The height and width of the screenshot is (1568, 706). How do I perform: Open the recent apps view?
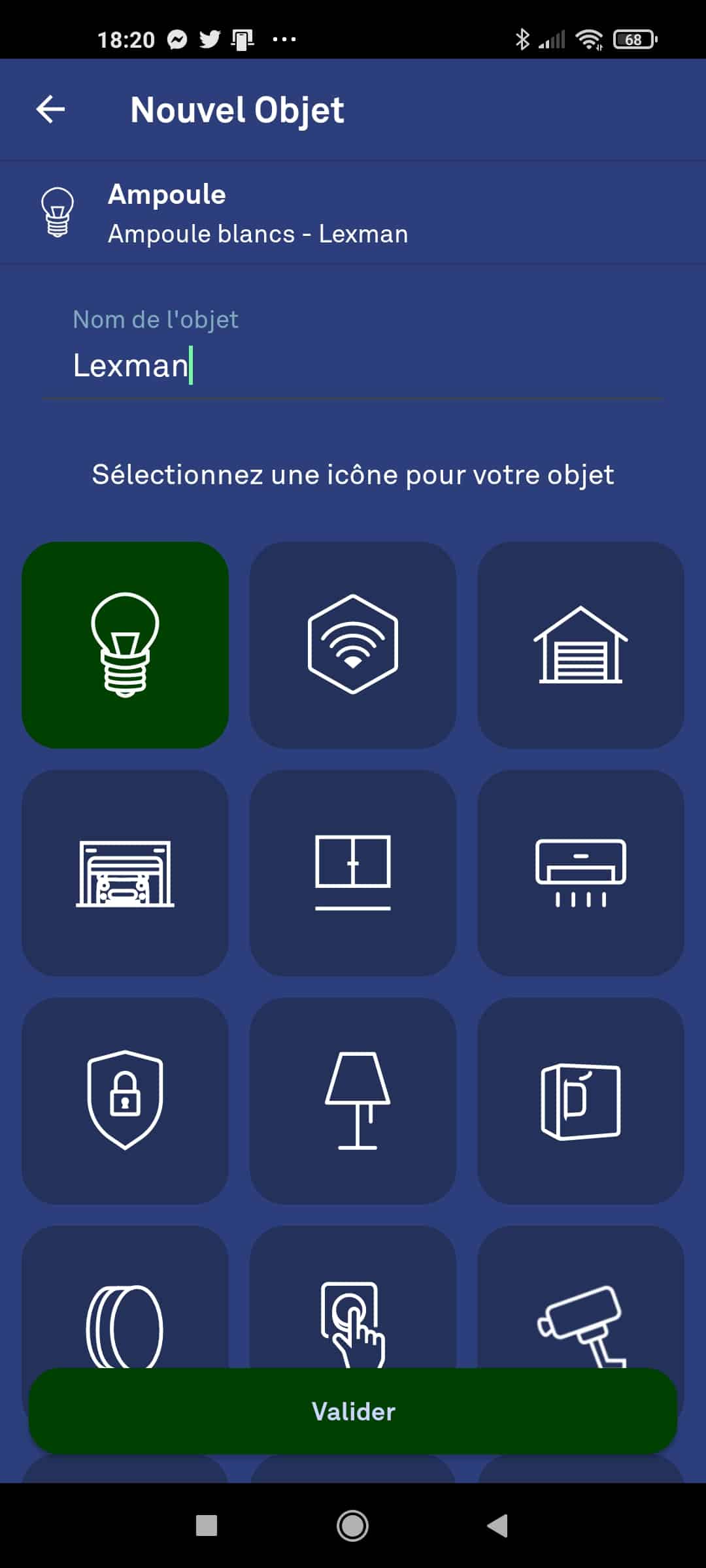click(207, 1526)
